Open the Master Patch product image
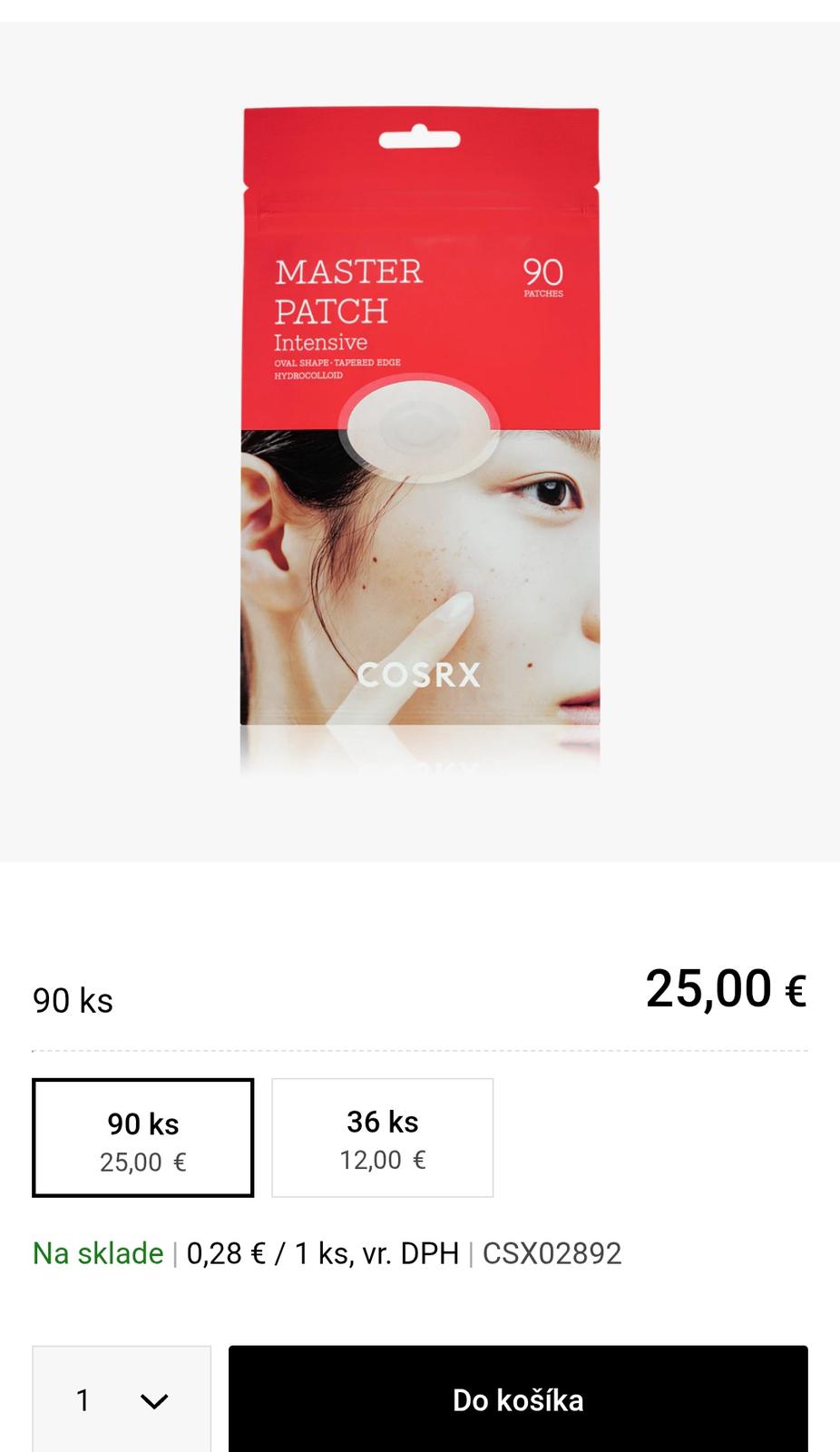The image size is (840, 1452). [420, 436]
